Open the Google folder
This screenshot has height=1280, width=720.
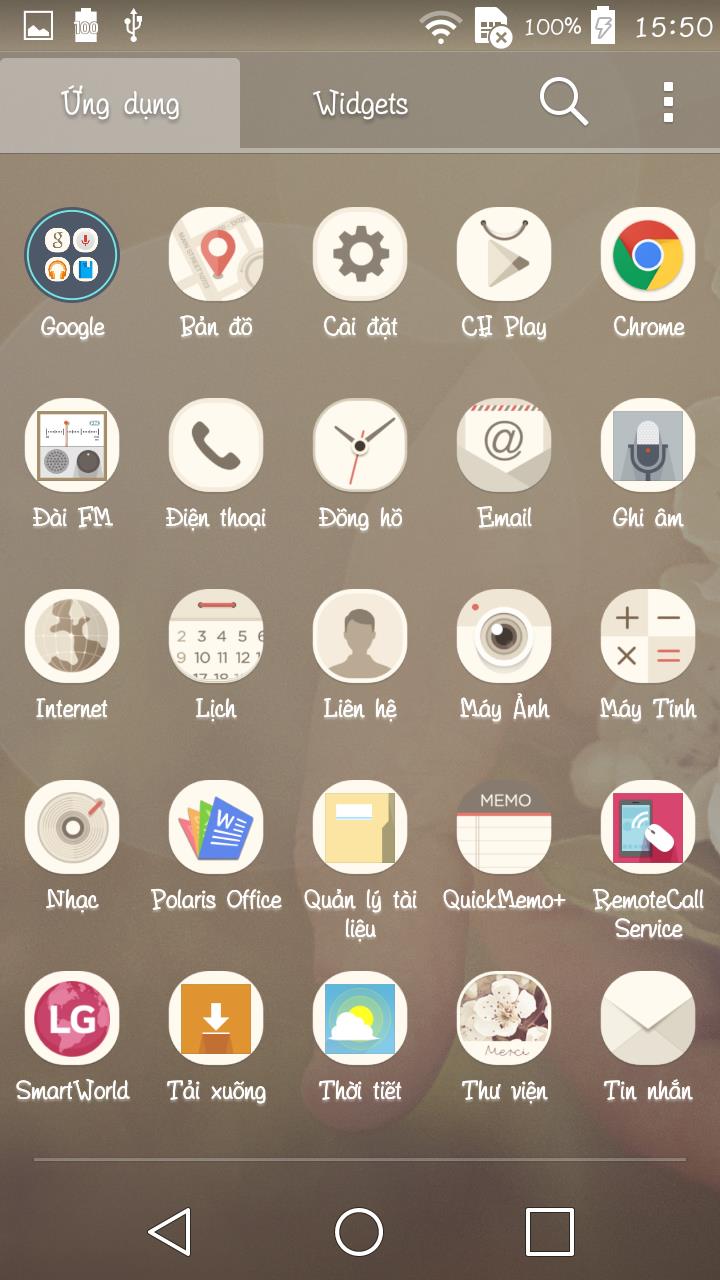click(72, 255)
